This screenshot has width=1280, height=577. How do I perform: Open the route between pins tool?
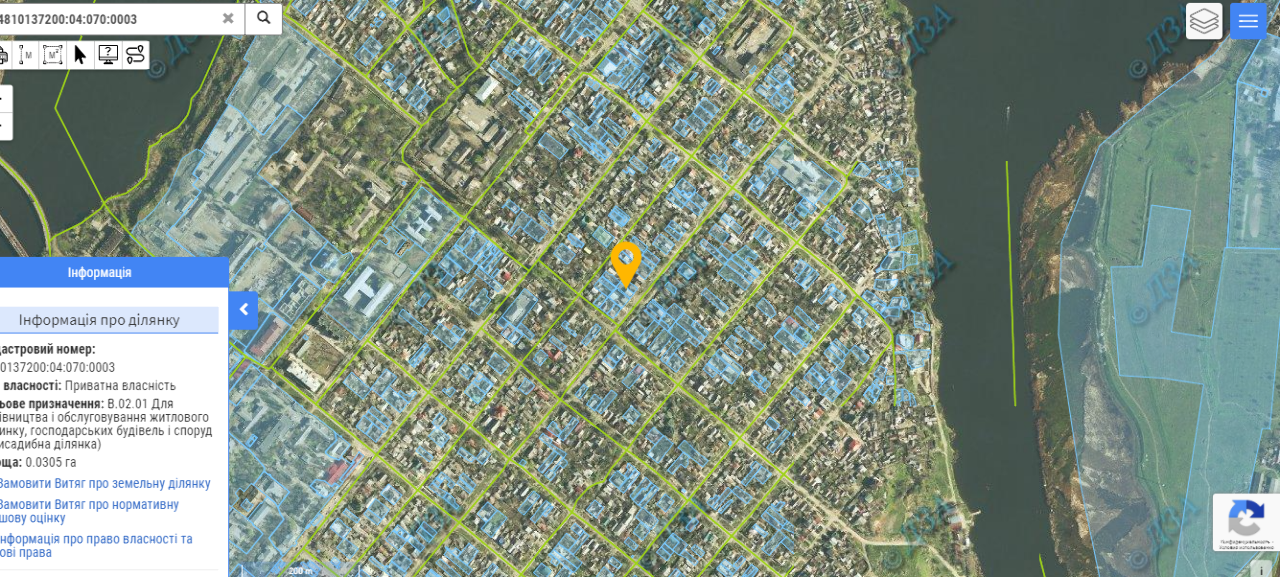tap(135, 55)
